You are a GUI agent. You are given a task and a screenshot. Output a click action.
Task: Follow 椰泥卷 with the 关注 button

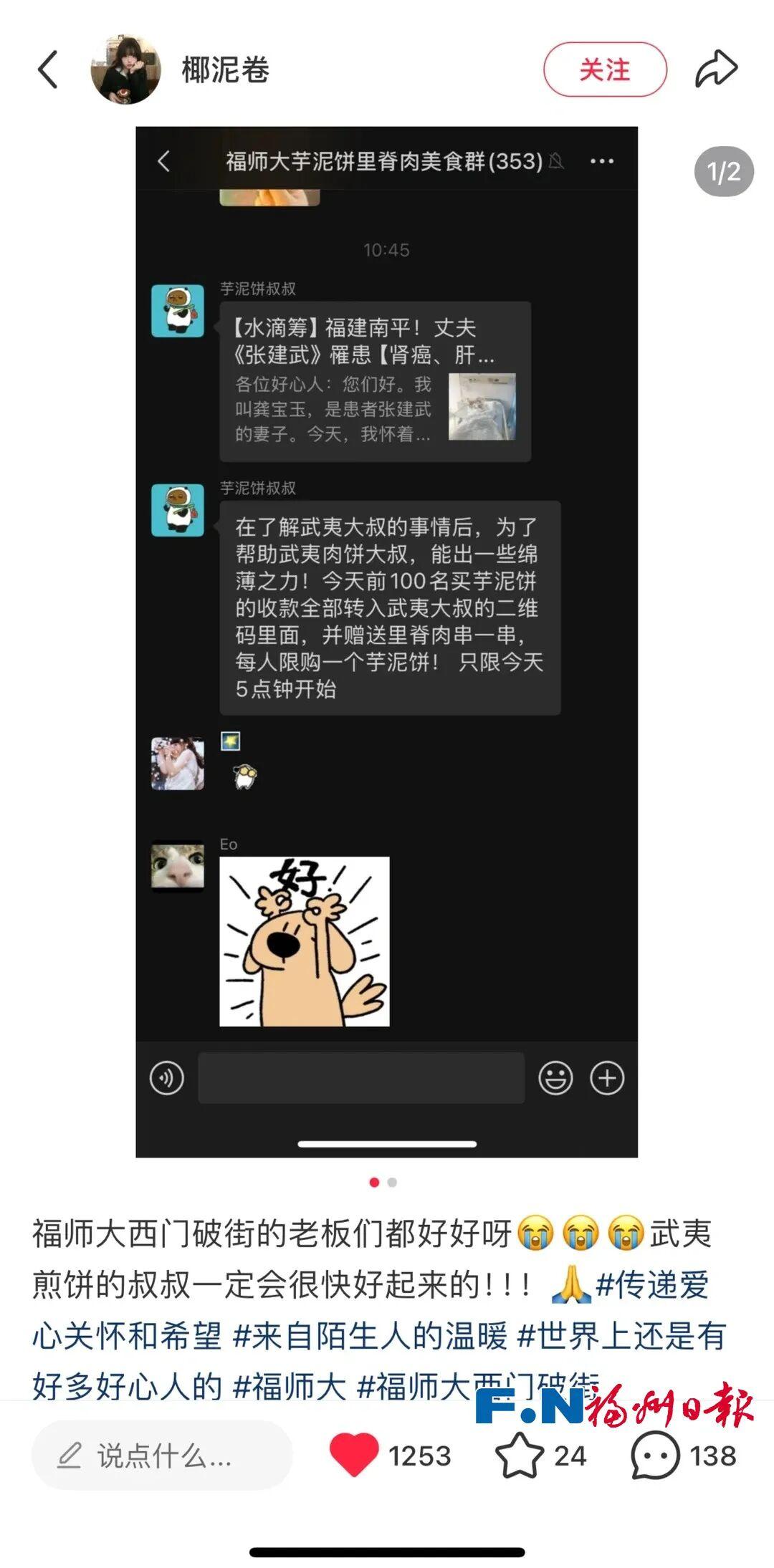[x=605, y=69]
